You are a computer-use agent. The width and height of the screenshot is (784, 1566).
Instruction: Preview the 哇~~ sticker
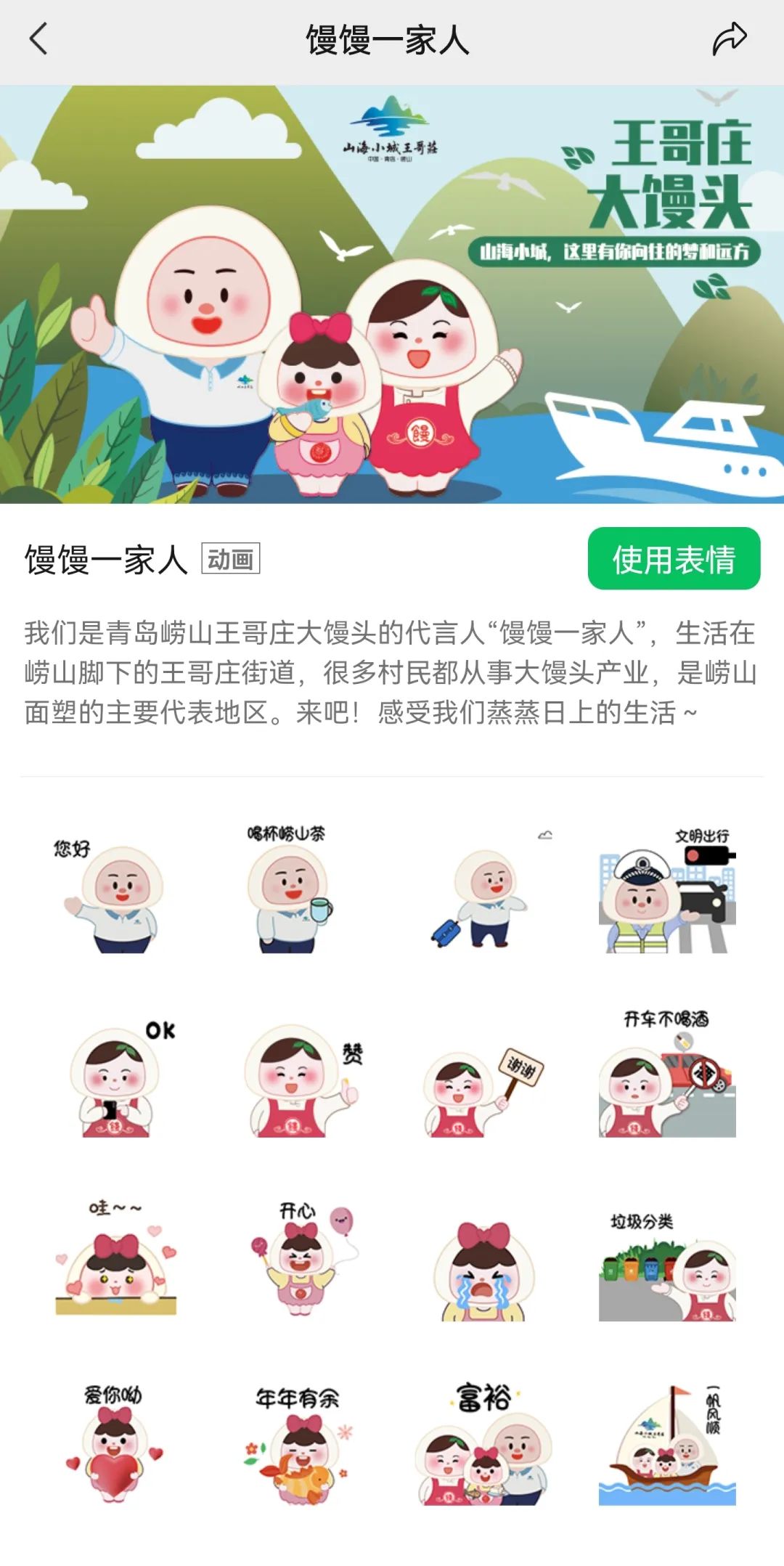click(x=116, y=1261)
